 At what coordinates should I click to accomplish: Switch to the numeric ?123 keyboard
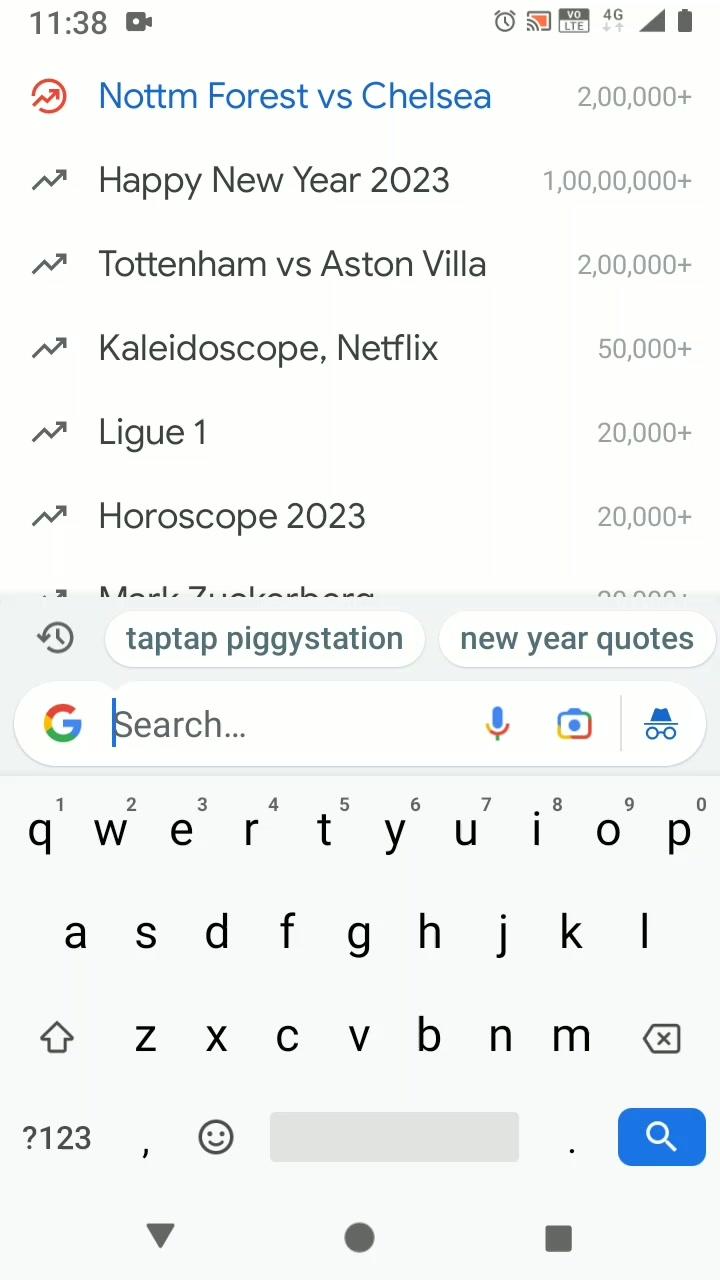pos(56,1137)
